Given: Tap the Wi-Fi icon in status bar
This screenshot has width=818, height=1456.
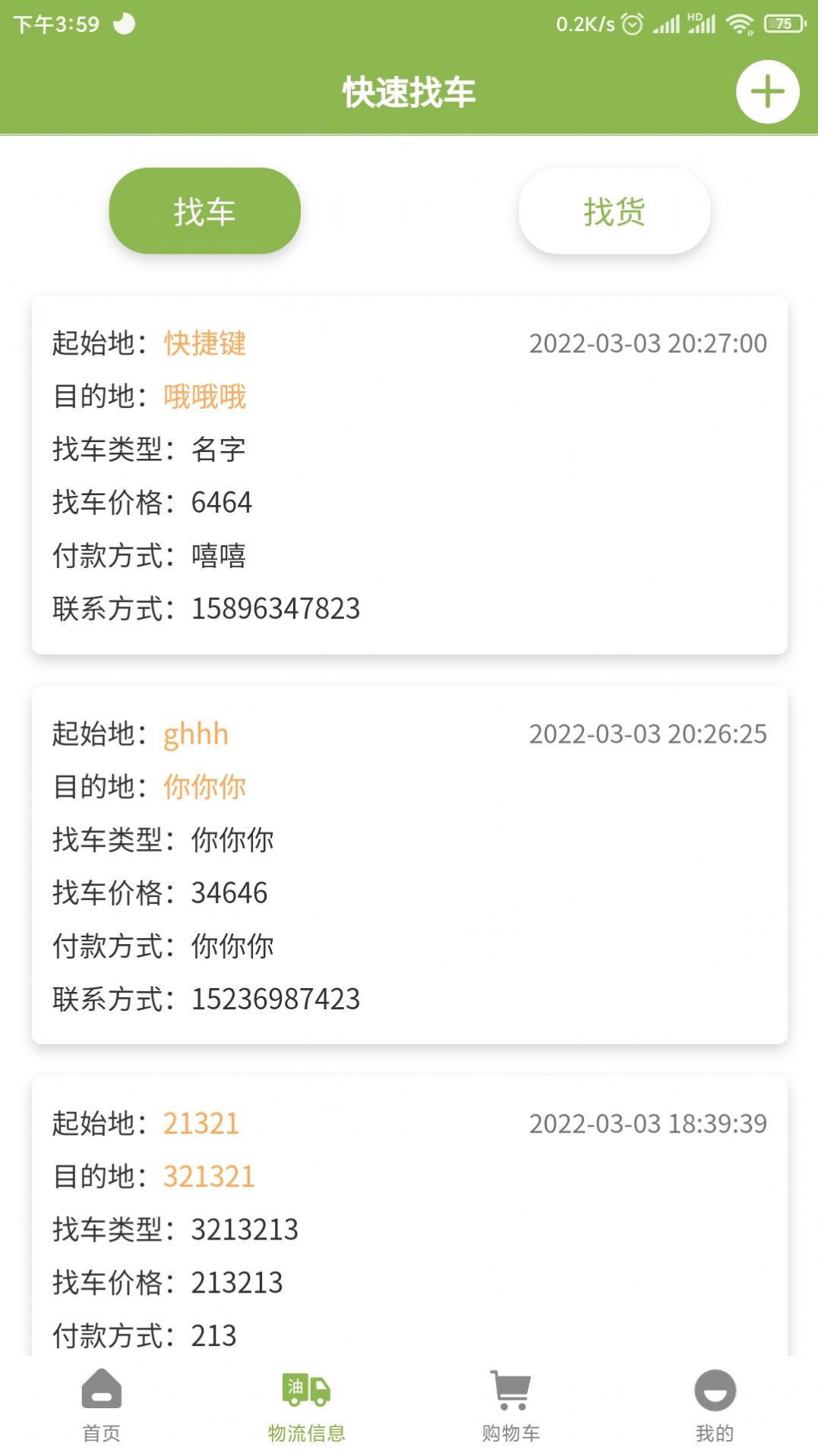Looking at the screenshot, I should click(x=741, y=23).
